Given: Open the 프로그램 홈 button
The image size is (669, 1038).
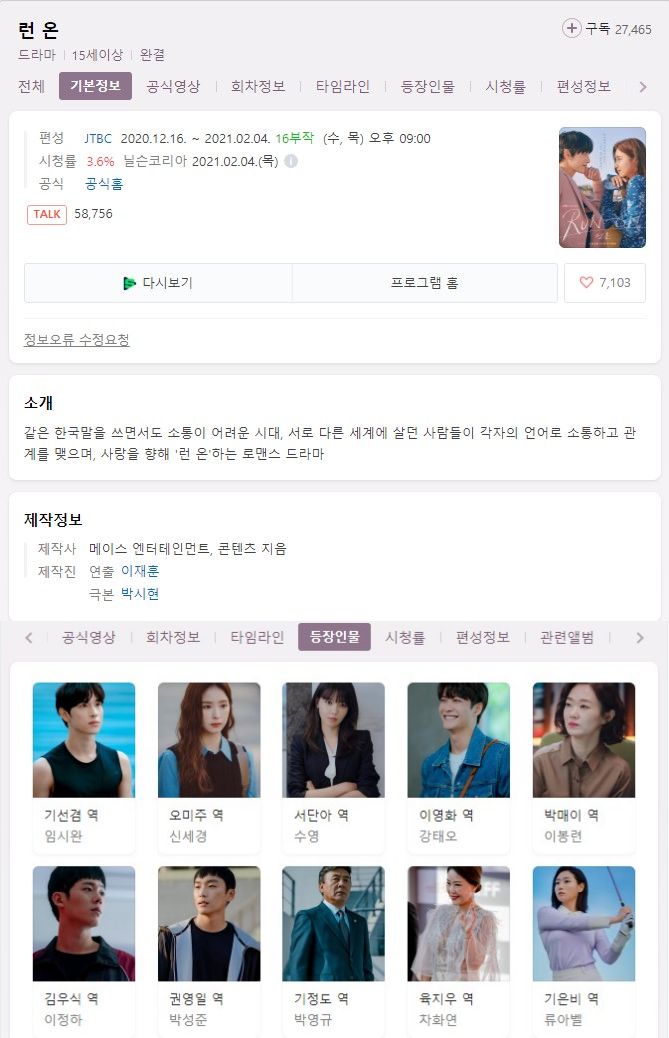Looking at the screenshot, I should tap(424, 283).
